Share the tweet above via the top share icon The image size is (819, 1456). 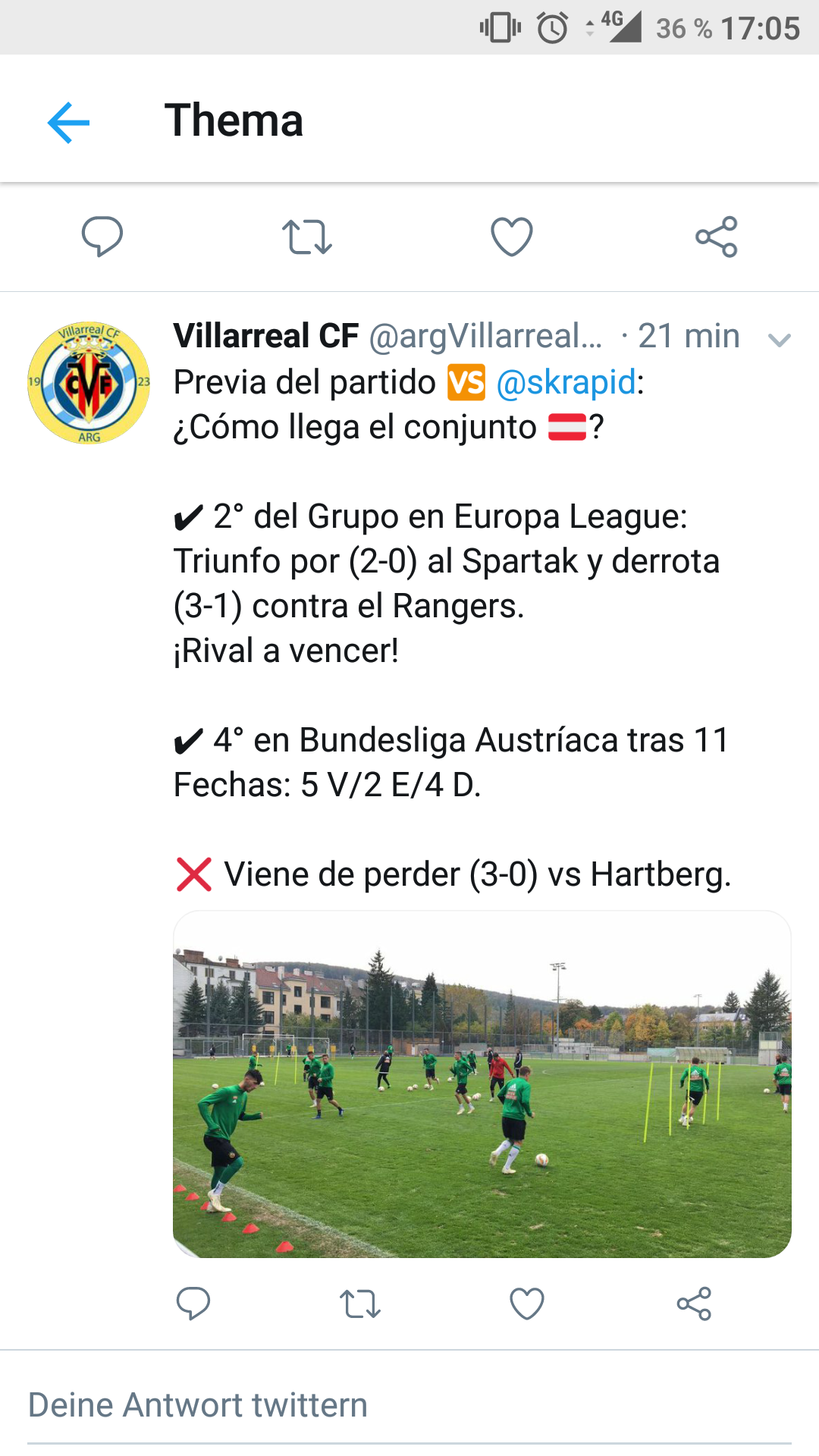click(x=717, y=237)
